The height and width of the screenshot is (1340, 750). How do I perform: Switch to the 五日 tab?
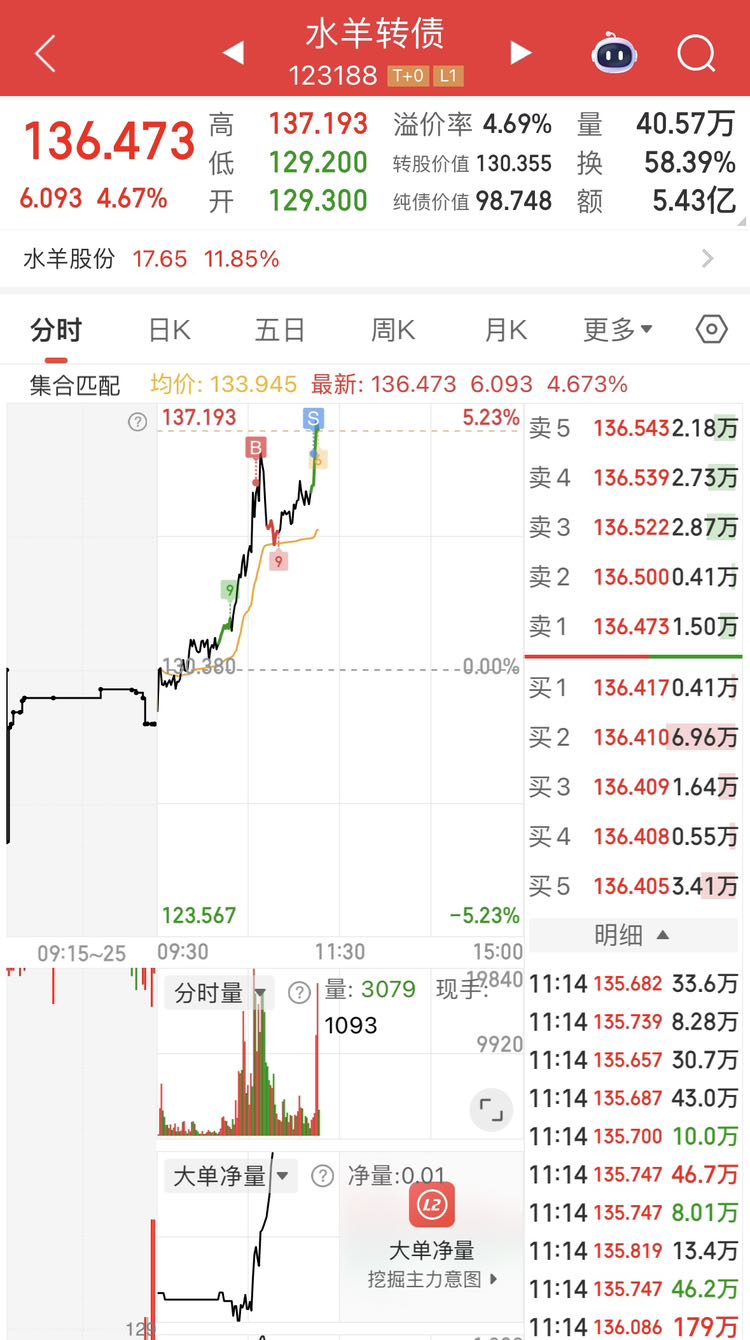(x=280, y=330)
